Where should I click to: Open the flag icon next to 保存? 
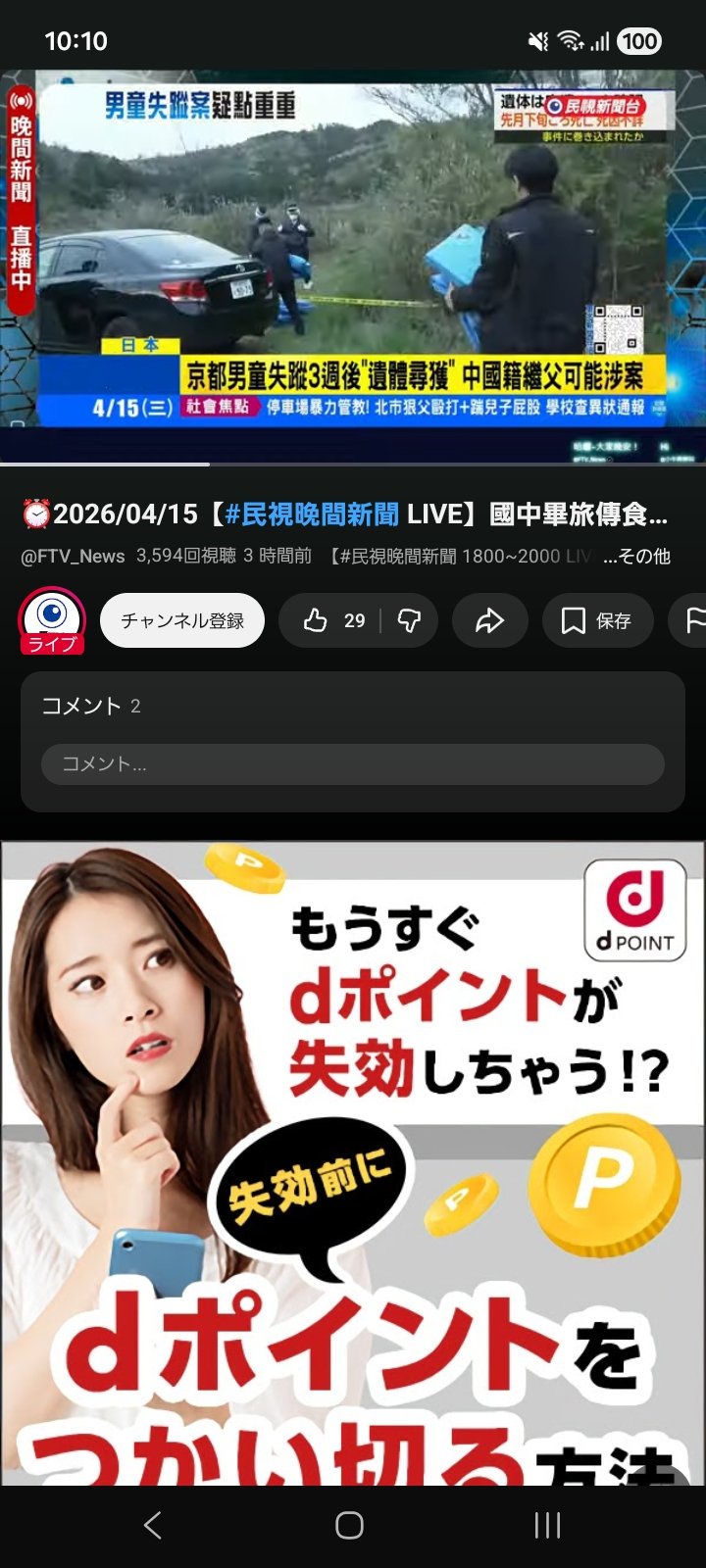(693, 620)
